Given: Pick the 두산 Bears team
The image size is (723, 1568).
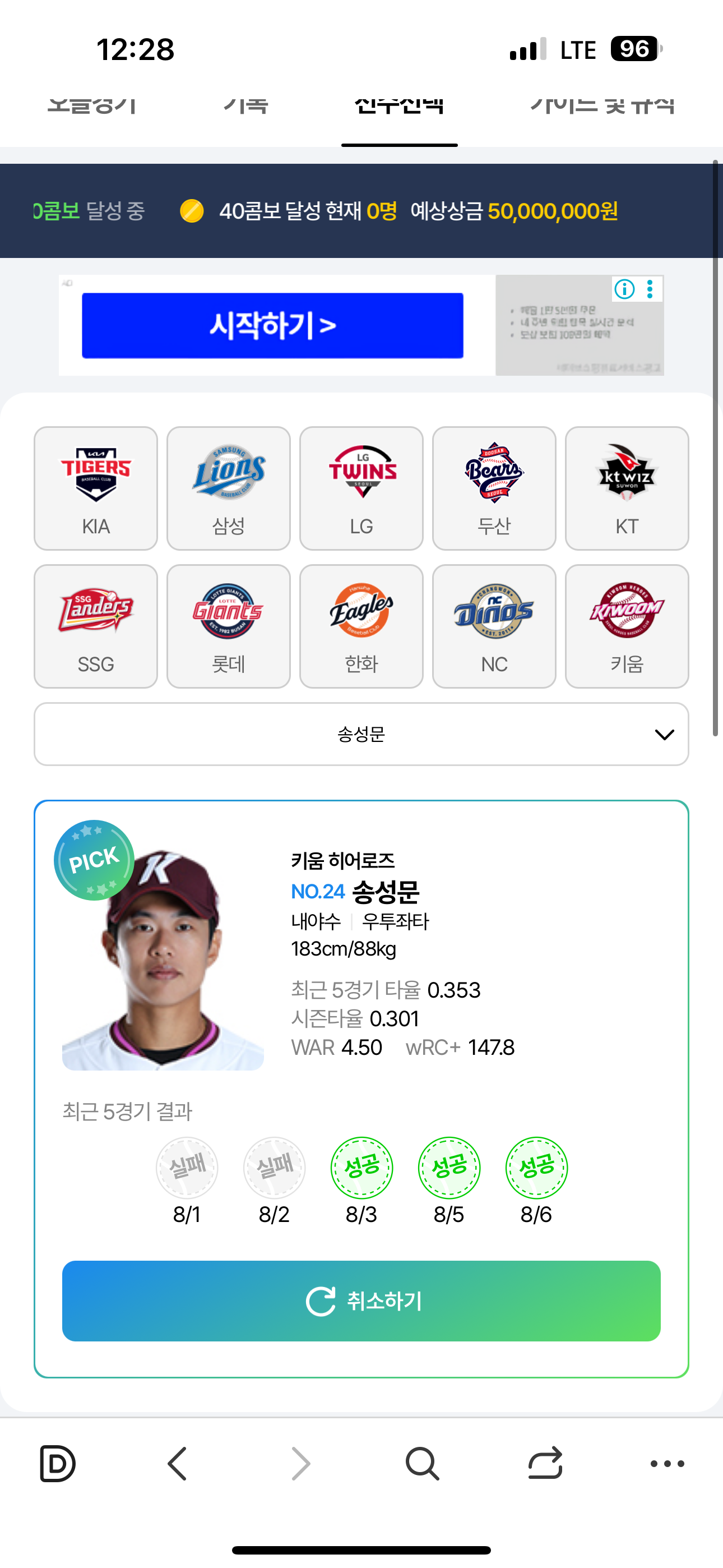Looking at the screenshot, I should [x=494, y=488].
